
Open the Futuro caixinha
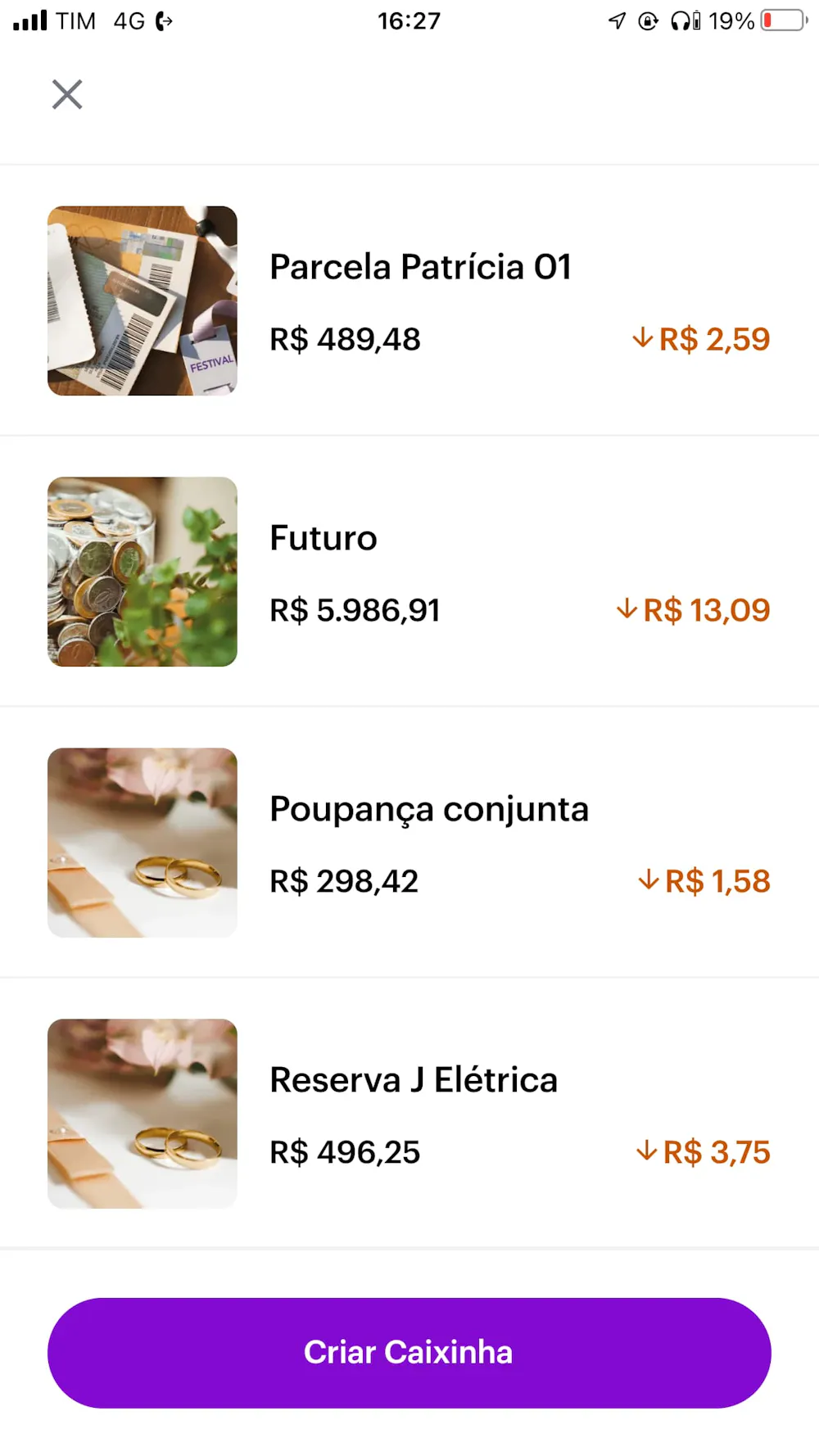pos(409,572)
